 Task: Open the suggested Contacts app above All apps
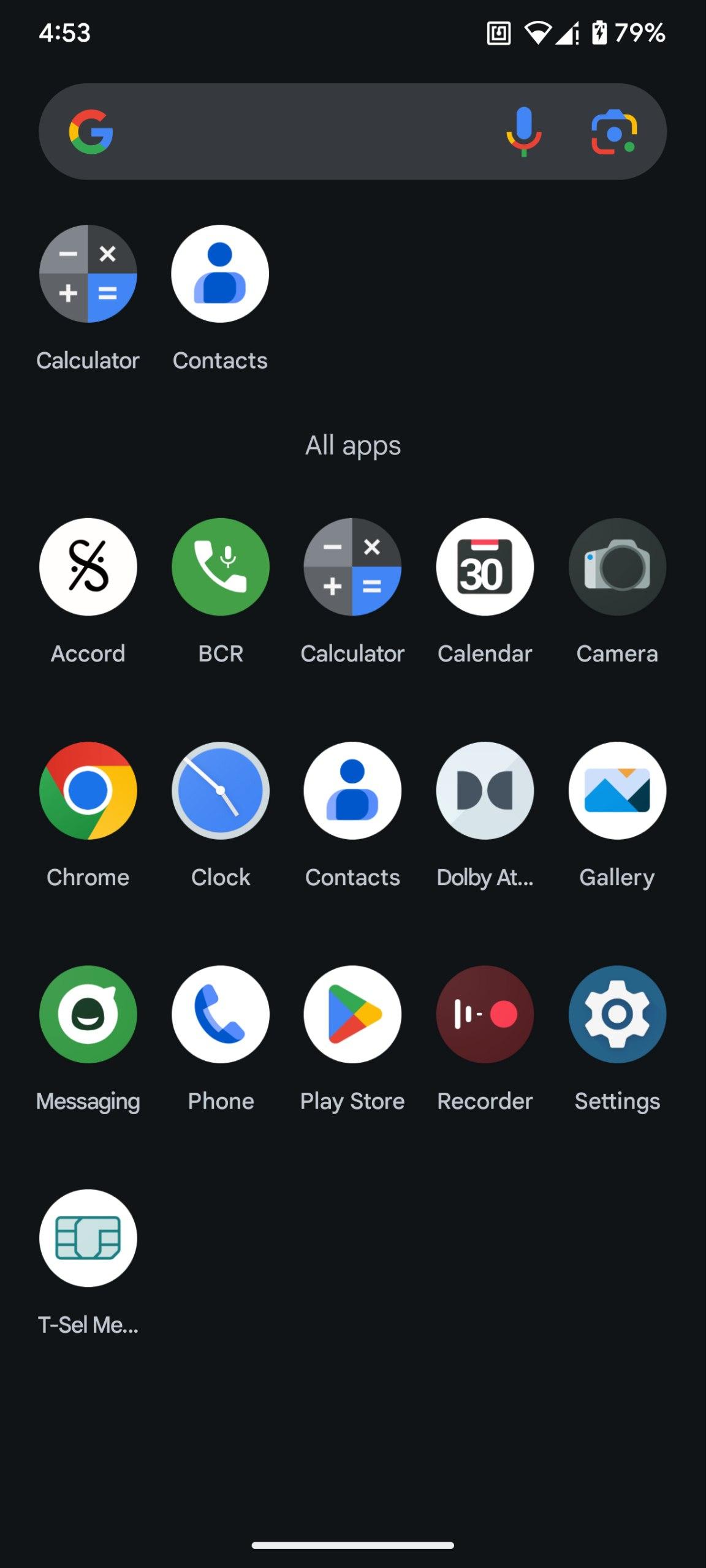tap(220, 274)
